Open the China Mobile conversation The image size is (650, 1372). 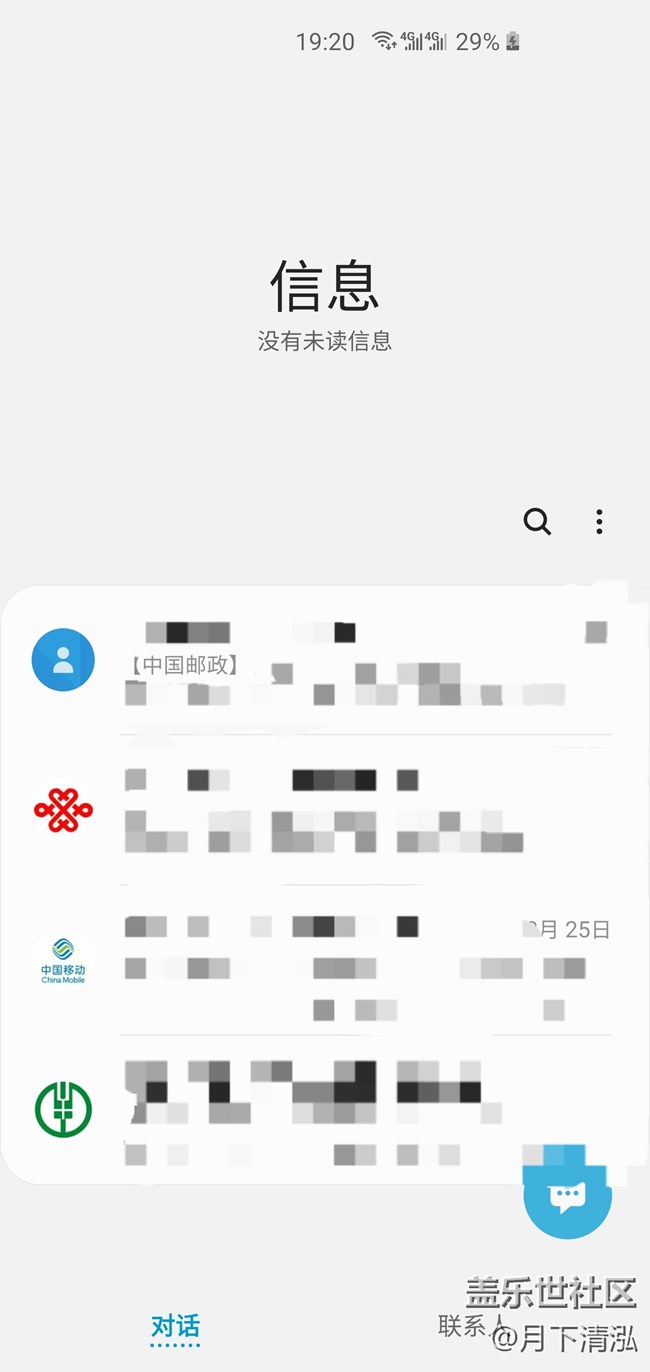pos(340,960)
